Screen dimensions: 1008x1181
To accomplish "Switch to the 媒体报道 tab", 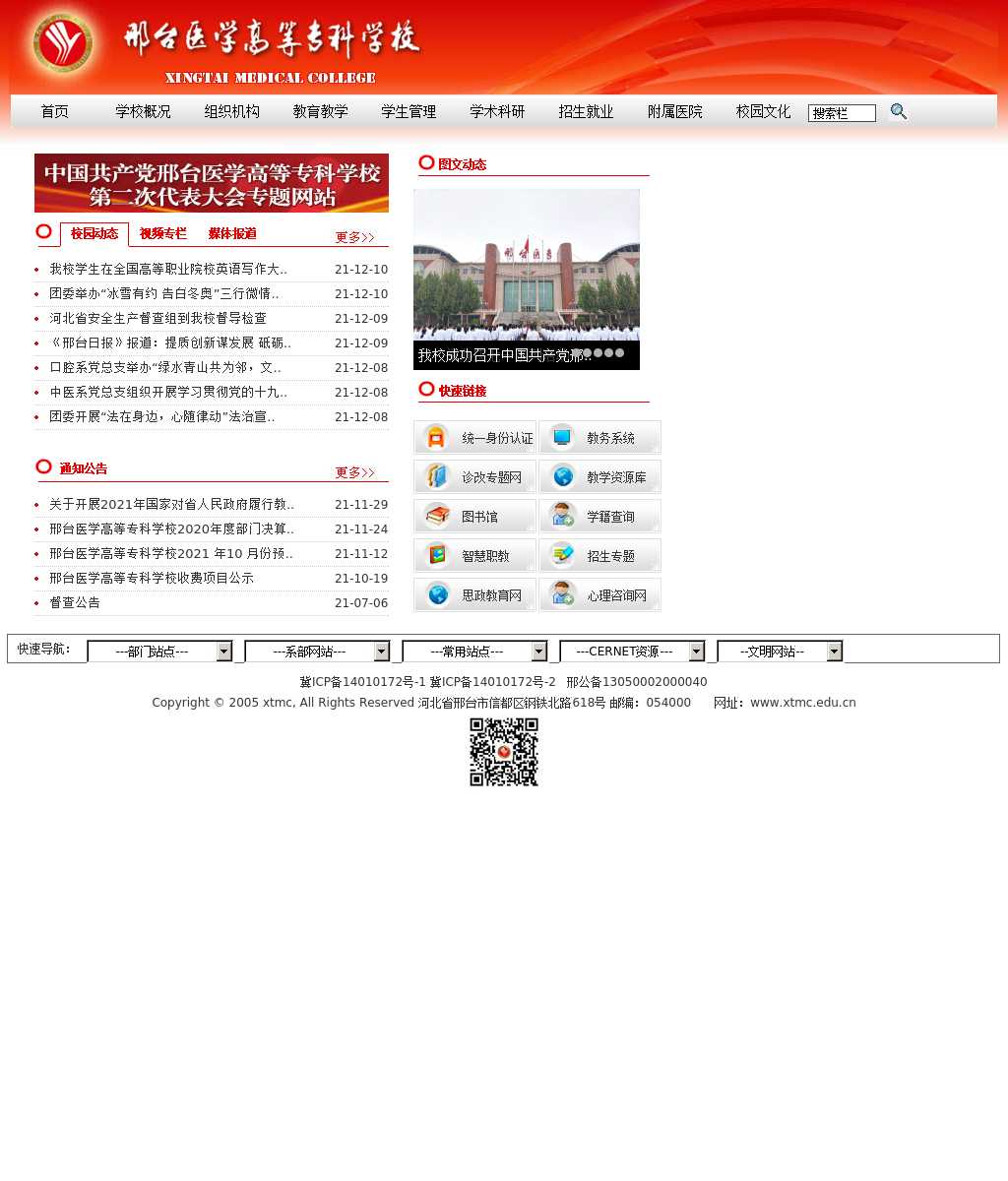I will [x=232, y=234].
